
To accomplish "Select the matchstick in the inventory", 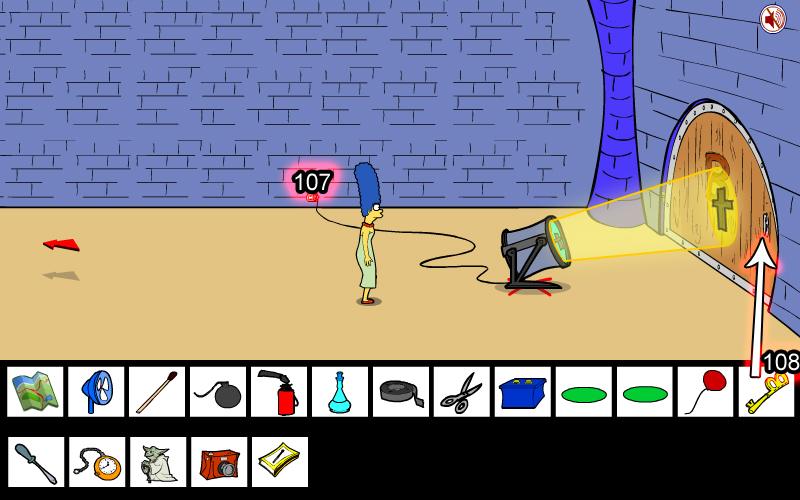I will (157, 392).
